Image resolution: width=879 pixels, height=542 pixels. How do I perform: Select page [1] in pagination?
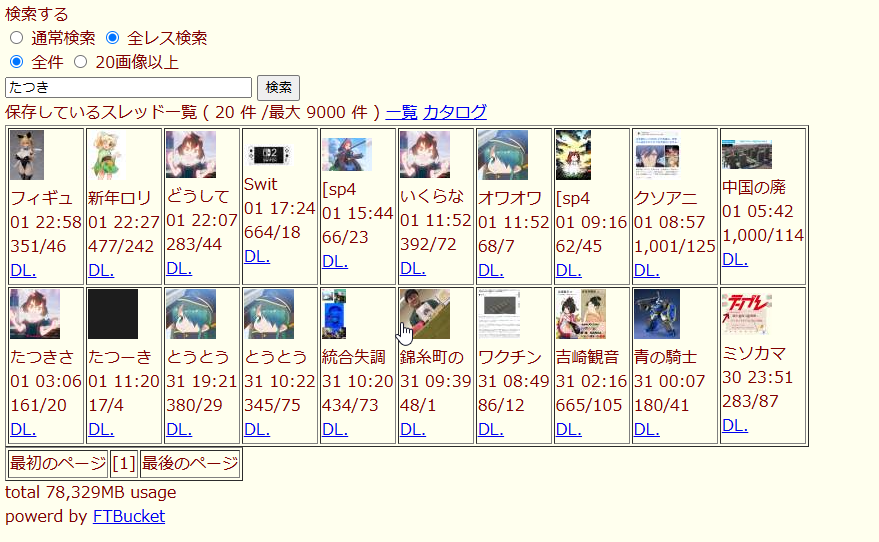(124, 464)
